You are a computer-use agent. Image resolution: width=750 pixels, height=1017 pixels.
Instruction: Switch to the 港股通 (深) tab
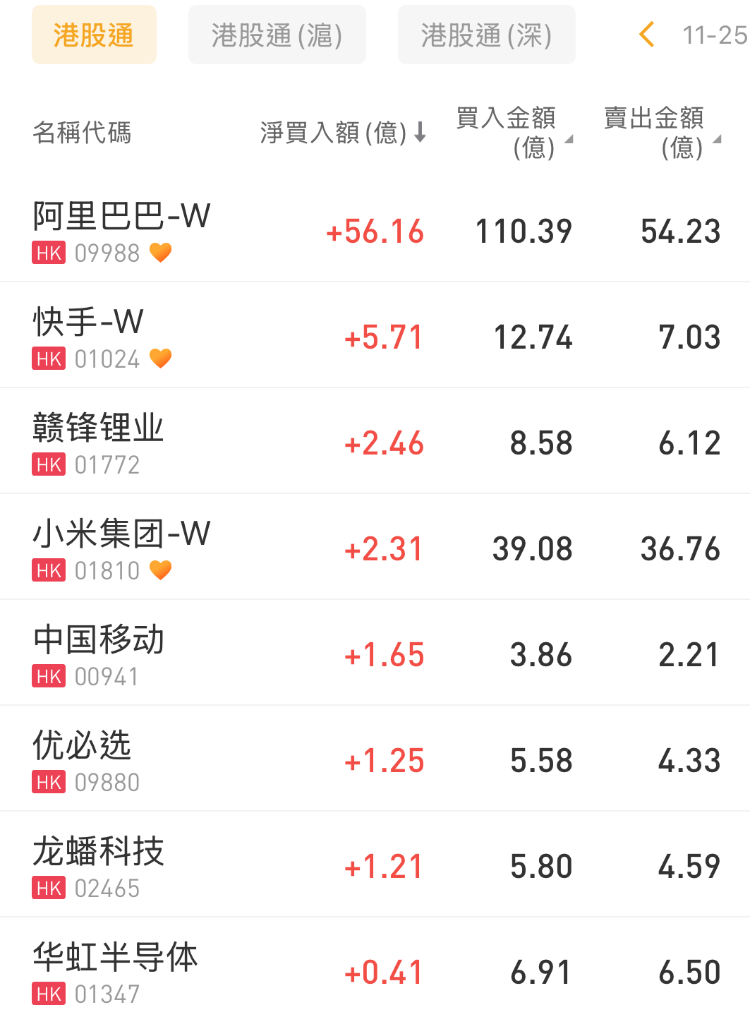tap(486, 35)
